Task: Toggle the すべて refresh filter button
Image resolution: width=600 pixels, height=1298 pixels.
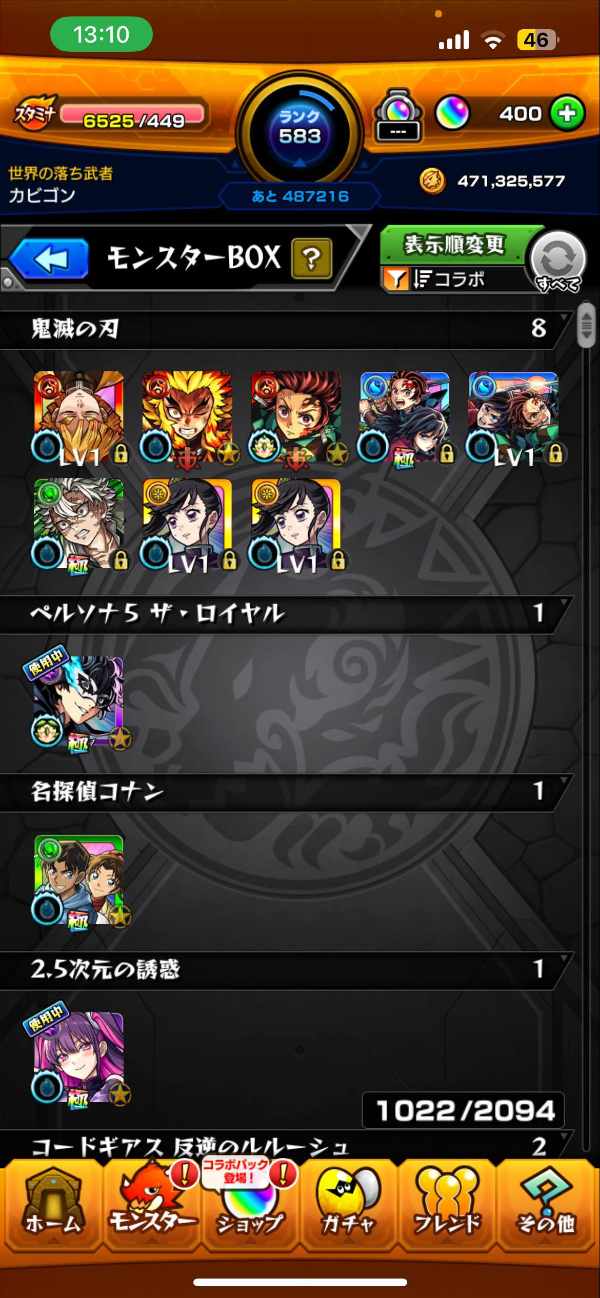Action: pos(557,260)
